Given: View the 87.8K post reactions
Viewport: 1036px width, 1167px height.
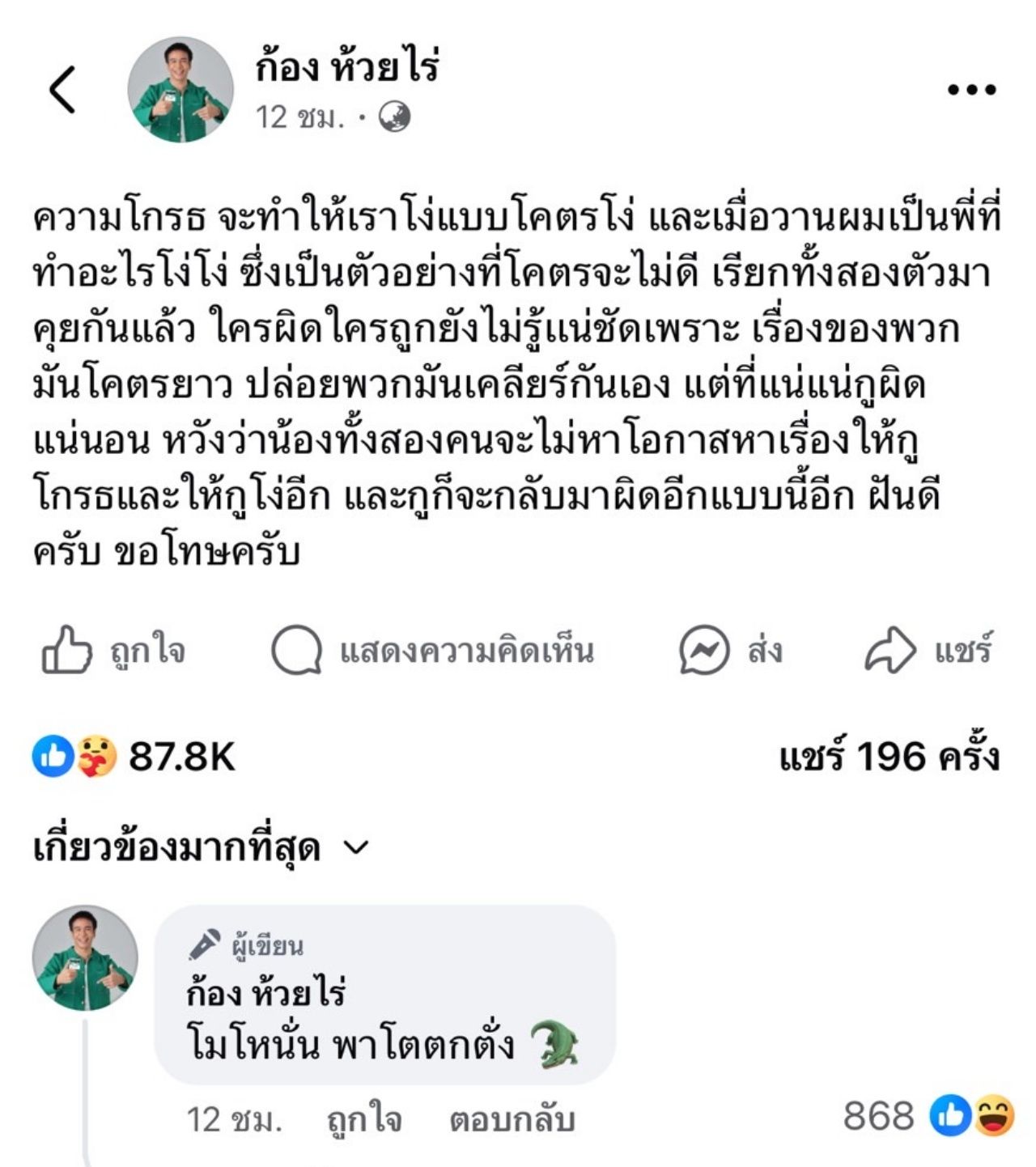Looking at the screenshot, I should [x=134, y=757].
